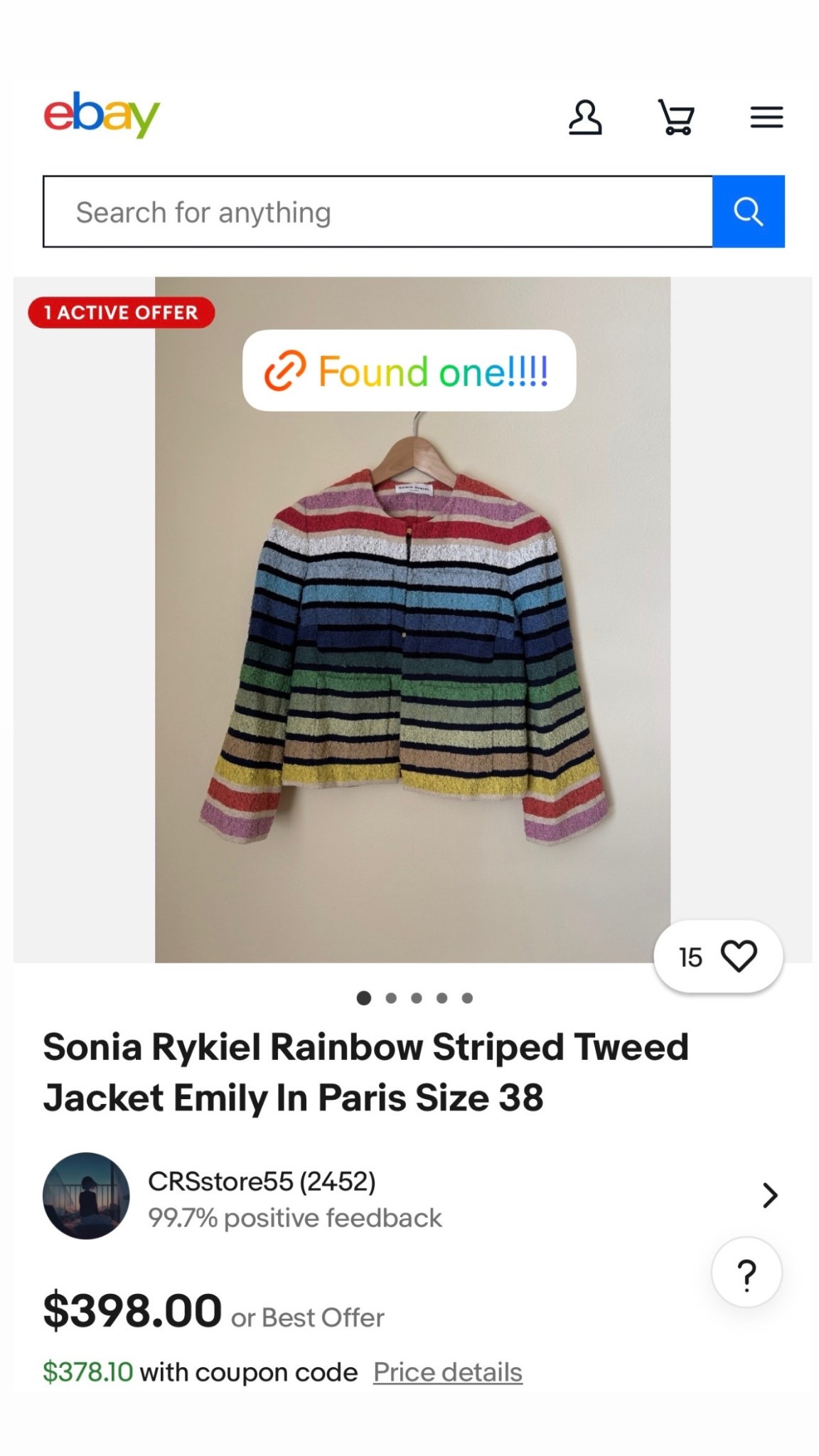Viewport: 819px width, 1456px height.
Task: Click the search magnifier icon
Action: [x=749, y=211]
